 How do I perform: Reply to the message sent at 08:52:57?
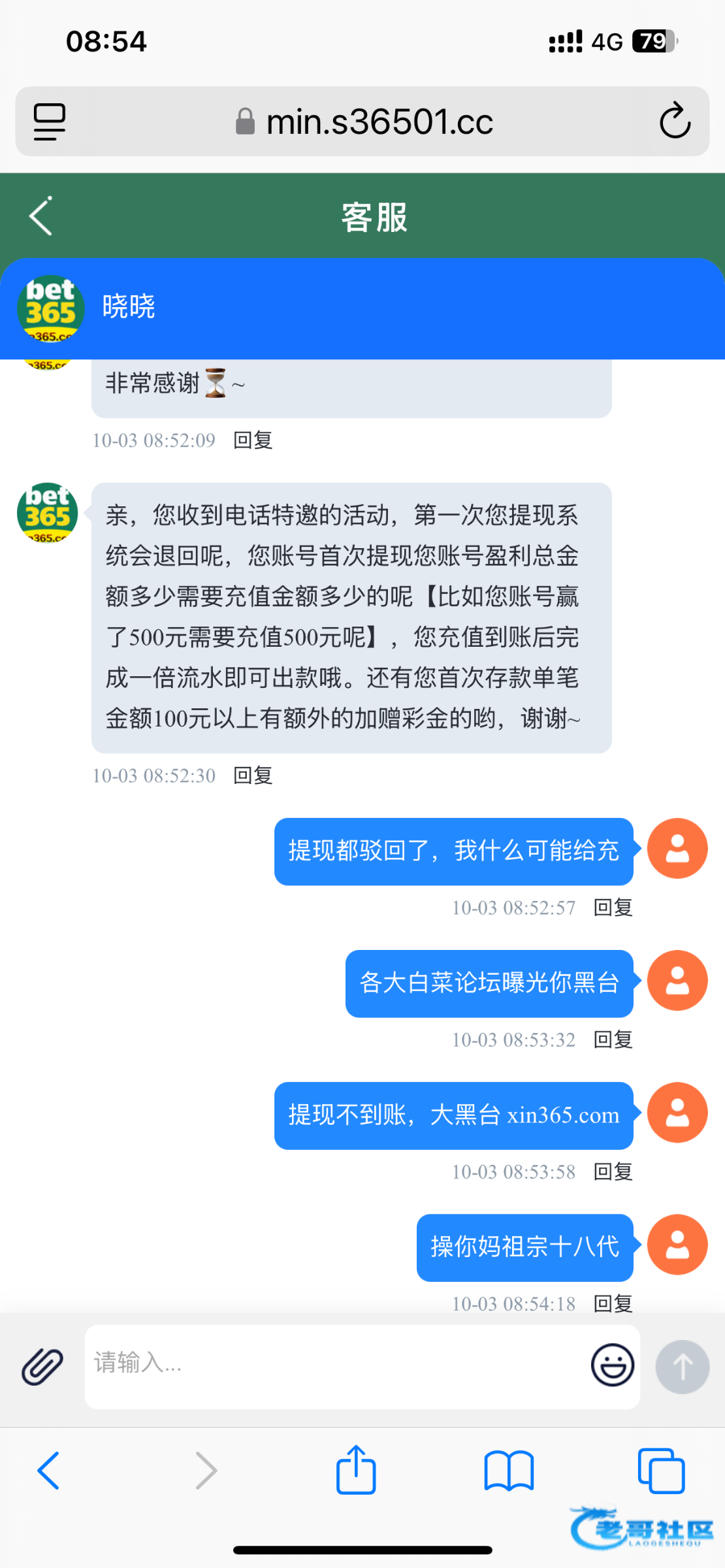[x=613, y=907]
